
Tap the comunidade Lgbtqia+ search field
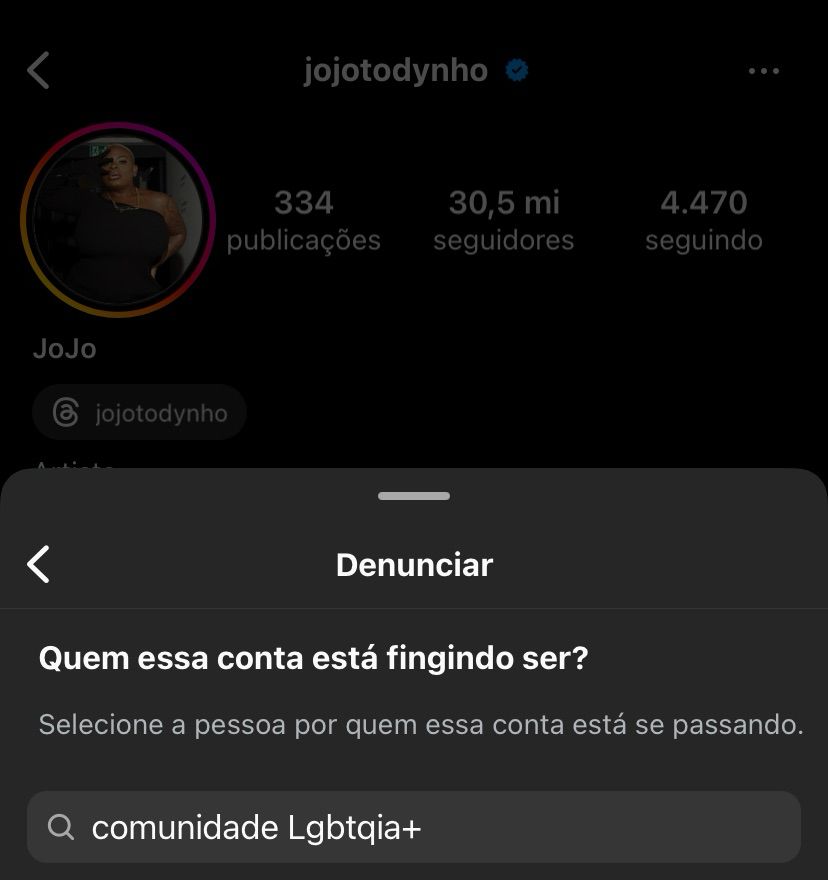(414, 827)
